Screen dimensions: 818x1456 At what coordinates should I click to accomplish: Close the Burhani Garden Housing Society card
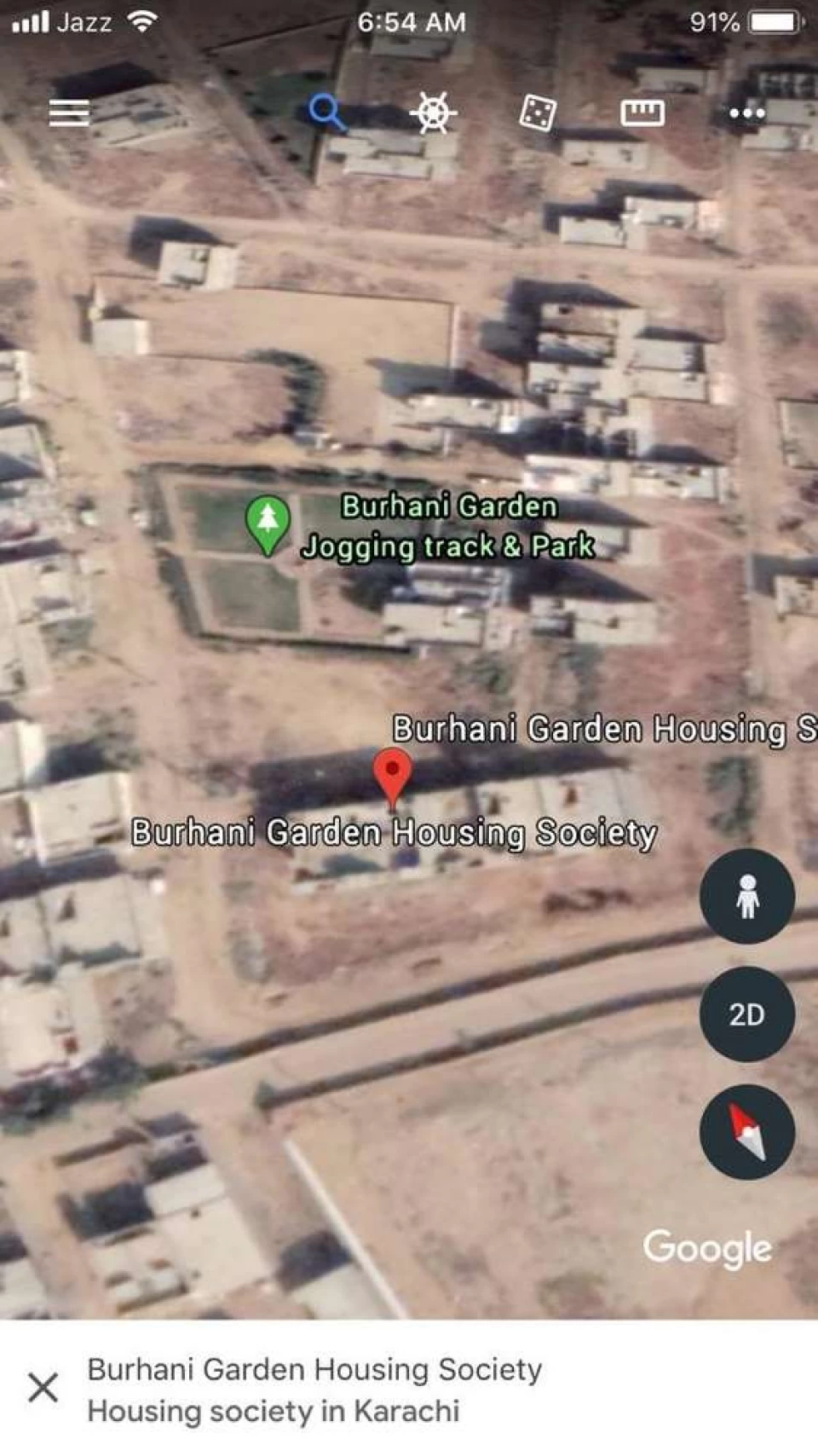pyautogui.click(x=43, y=1387)
